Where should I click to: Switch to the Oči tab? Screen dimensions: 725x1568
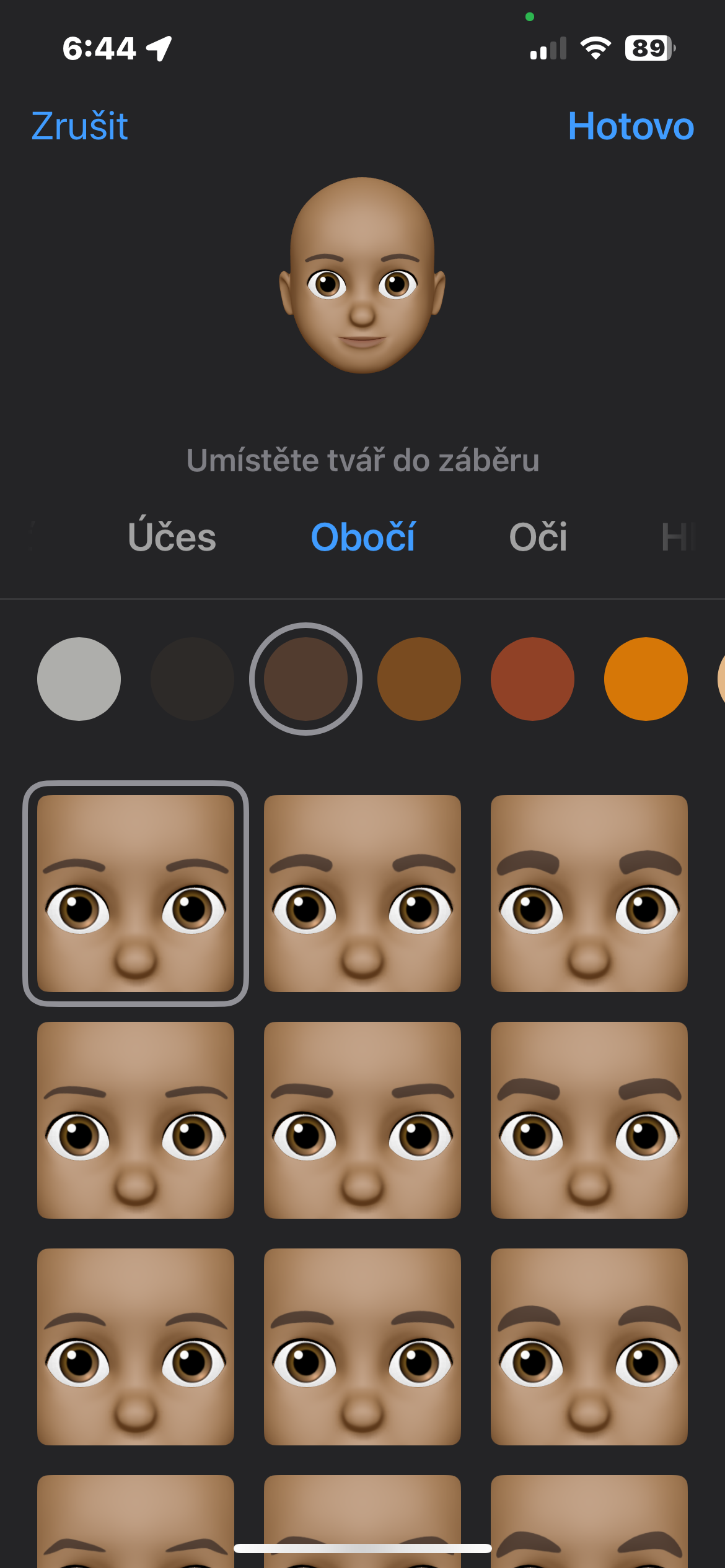point(538,536)
